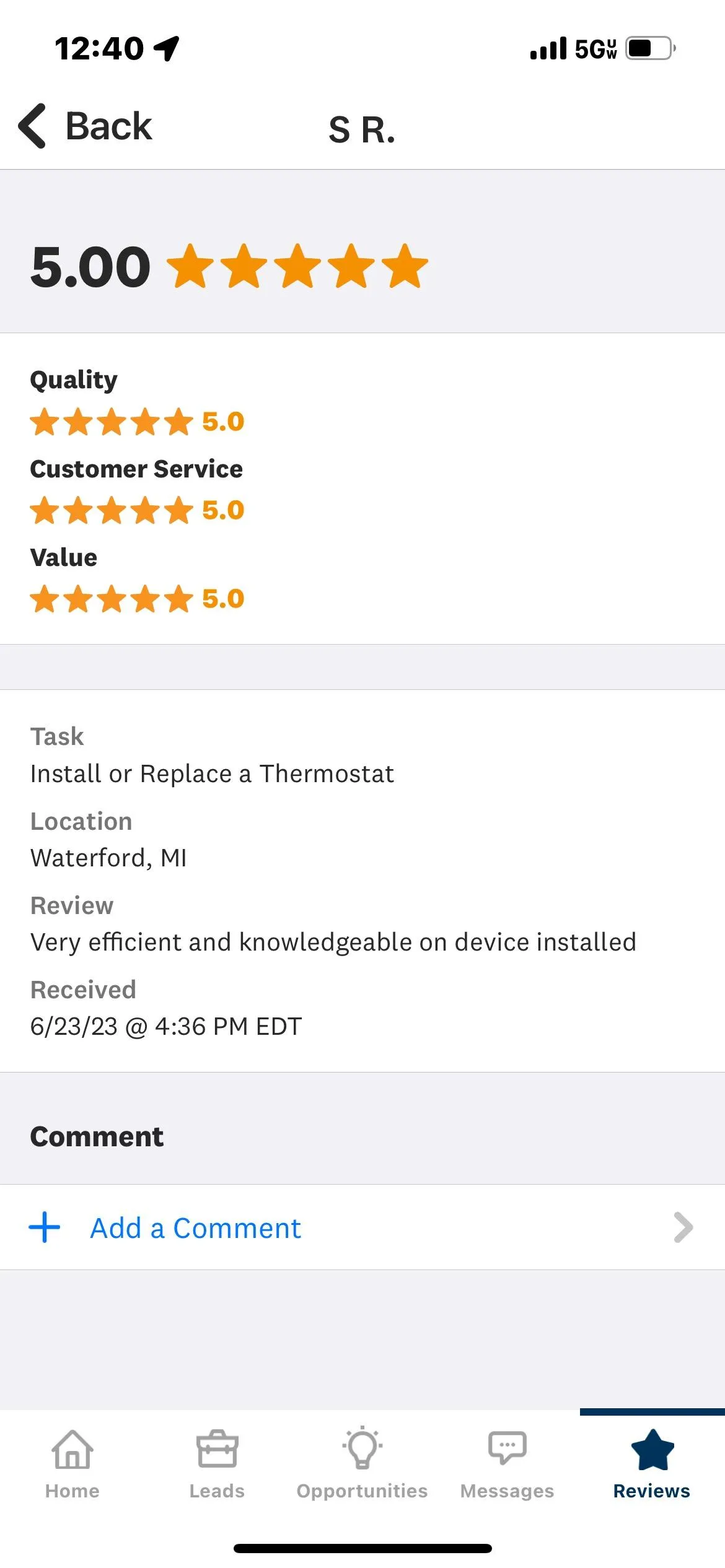Add a comment to this review
The width and height of the screenshot is (725, 1568).
pyautogui.click(x=362, y=1227)
